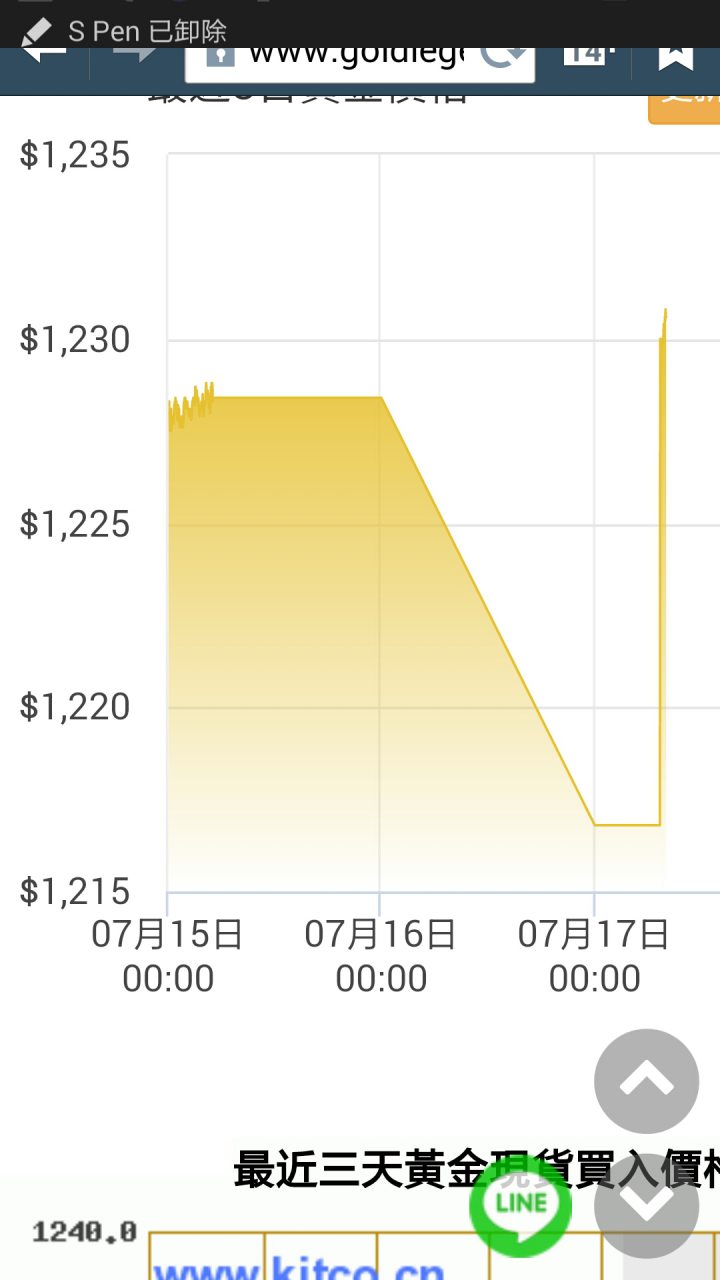Image resolution: width=720 pixels, height=1280 pixels.
Task: Open the browser tab switcher
Action: click(x=588, y=54)
